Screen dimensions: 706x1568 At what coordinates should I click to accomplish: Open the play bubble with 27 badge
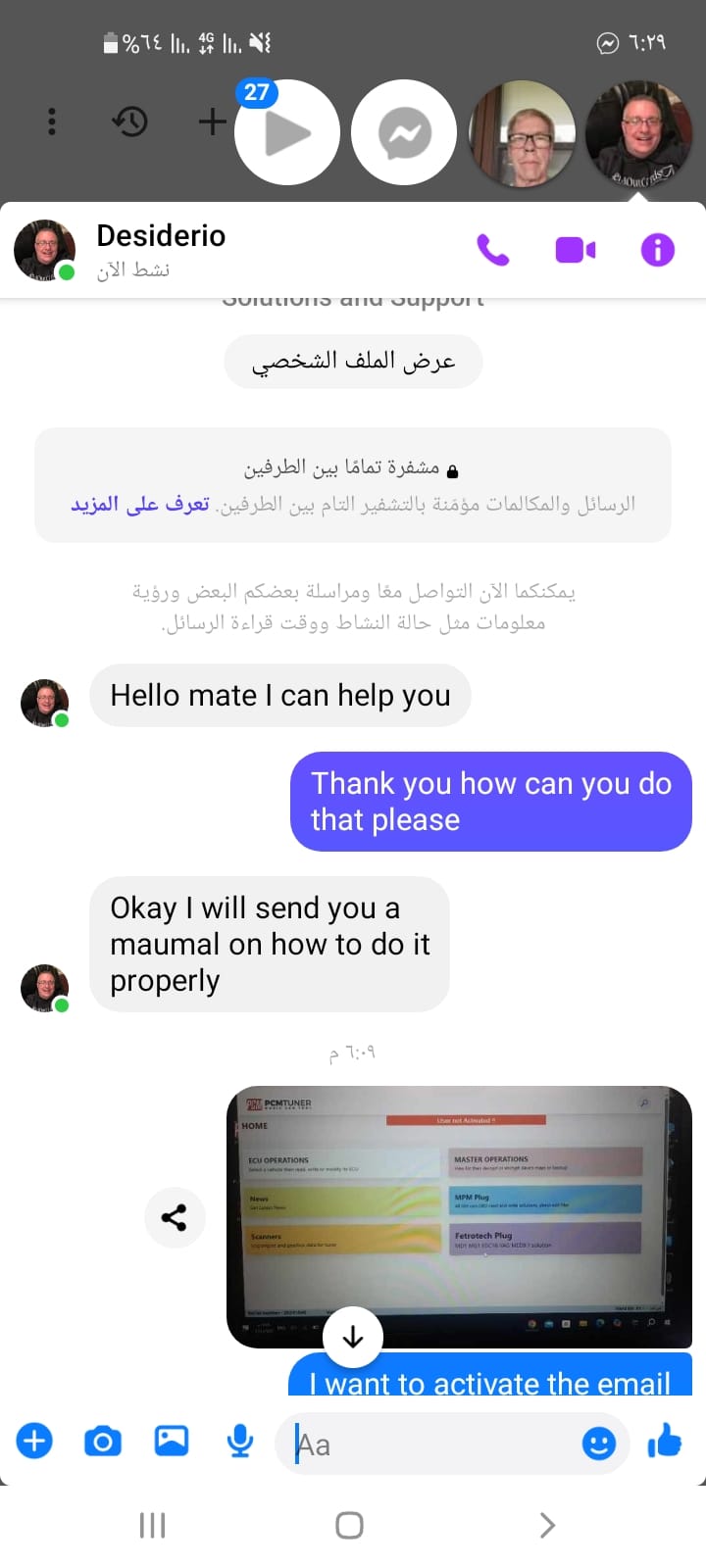(x=287, y=132)
